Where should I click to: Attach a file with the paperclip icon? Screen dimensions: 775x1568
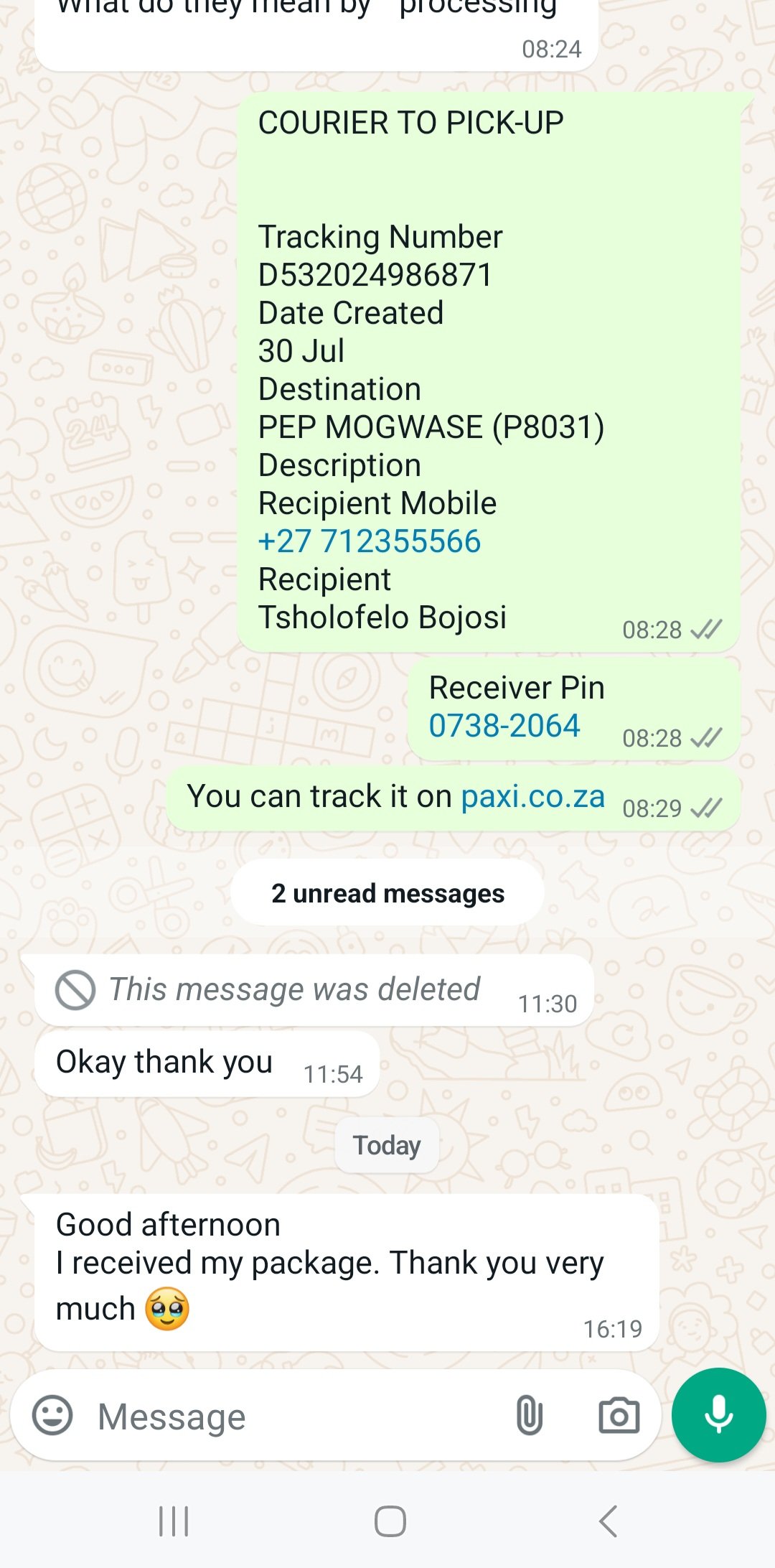point(529,1416)
